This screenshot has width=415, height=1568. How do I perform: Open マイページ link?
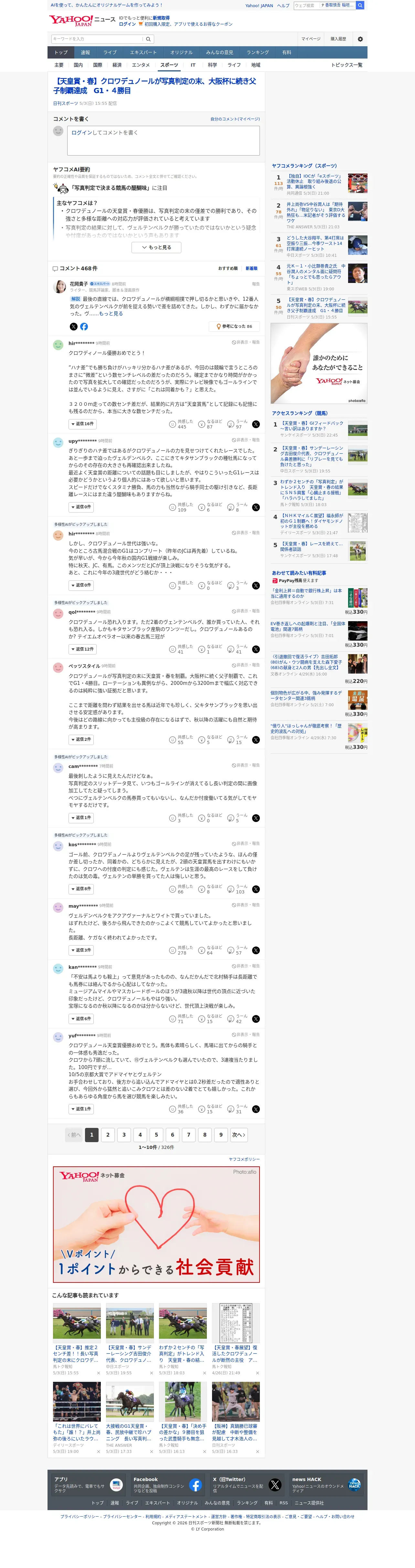coord(310,39)
